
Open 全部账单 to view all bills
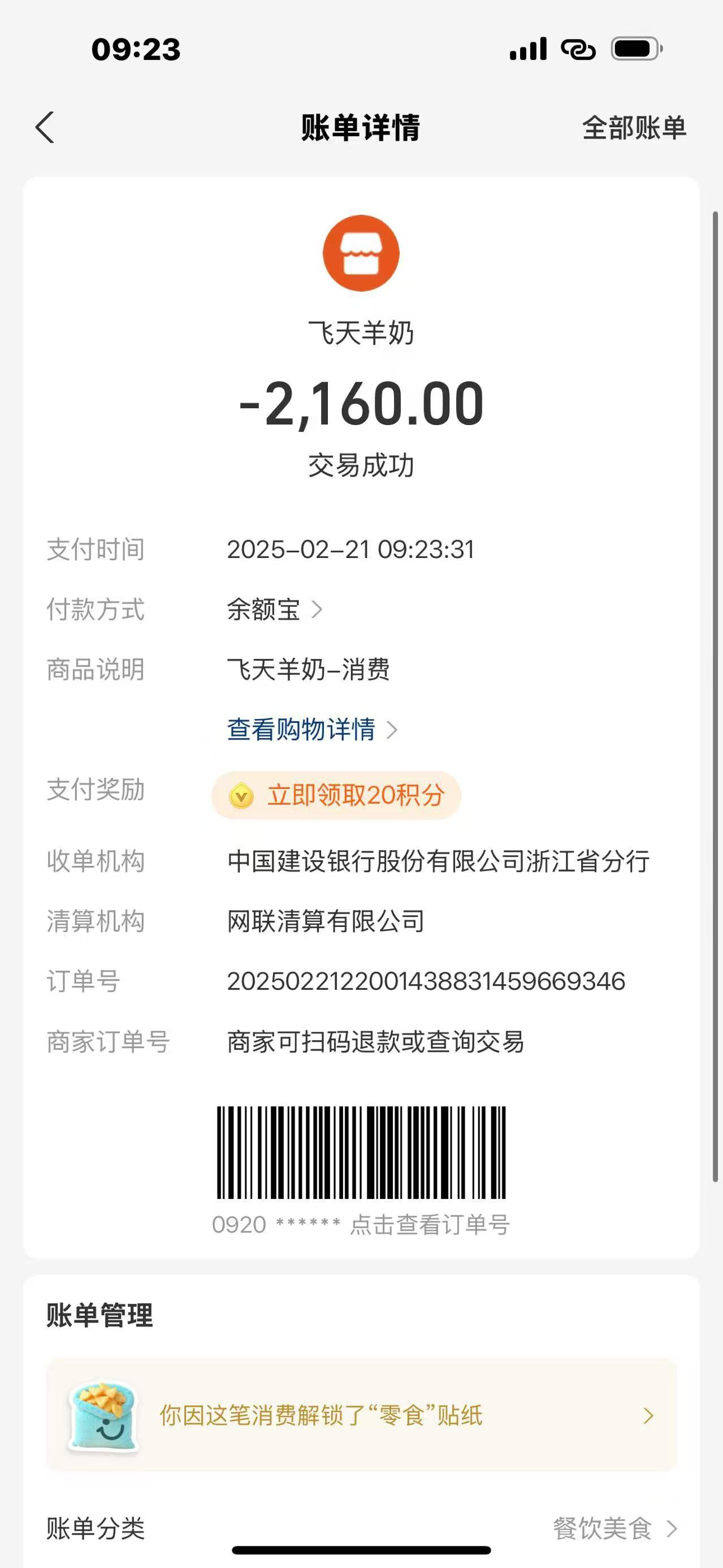pyautogui.click(x=634, y=128)
